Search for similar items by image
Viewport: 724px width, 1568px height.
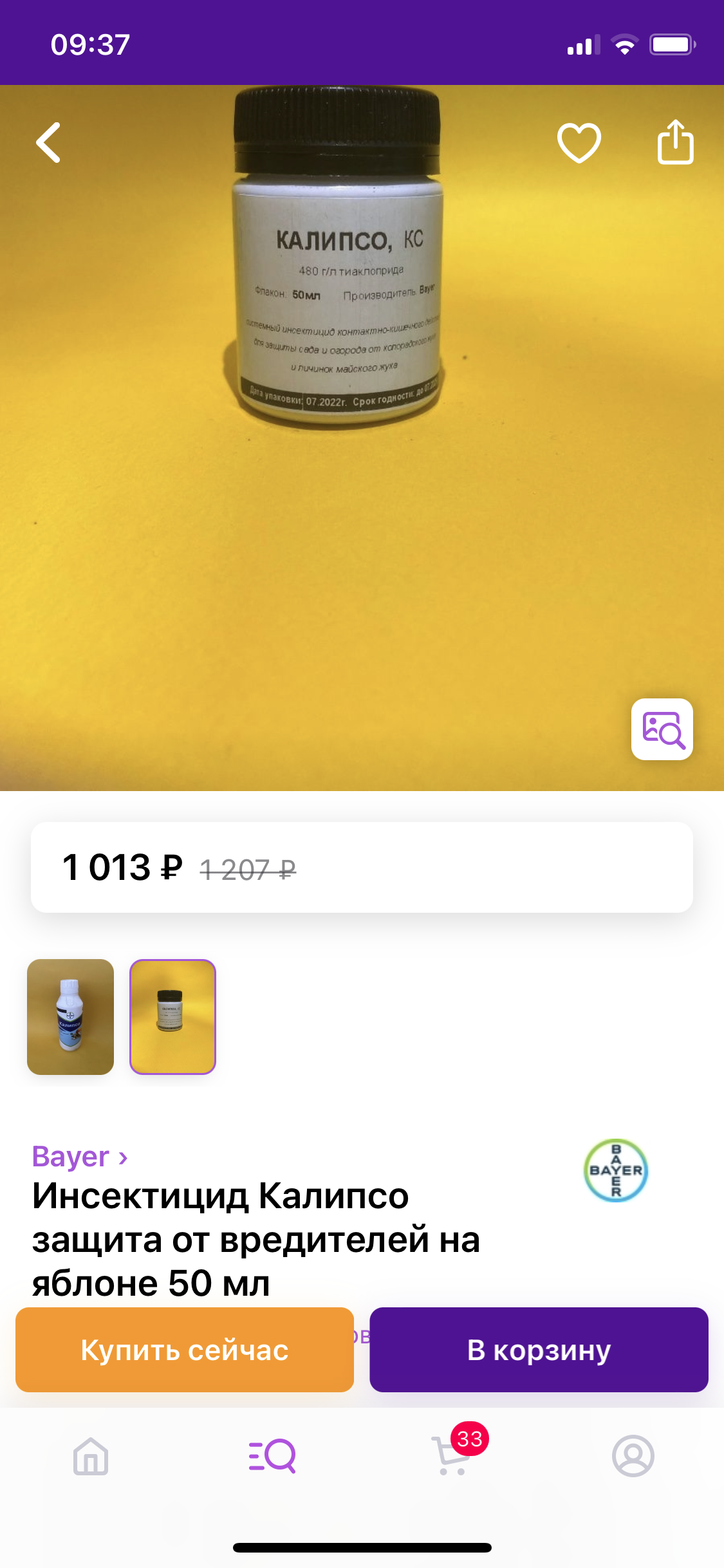click(662, 729)
